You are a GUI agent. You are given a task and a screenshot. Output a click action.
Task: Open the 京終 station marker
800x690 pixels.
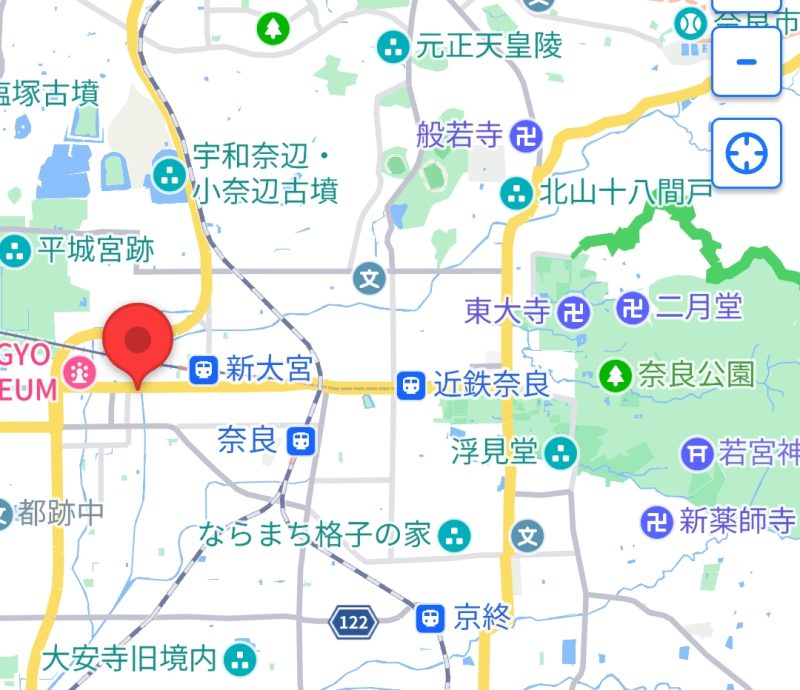430,617
